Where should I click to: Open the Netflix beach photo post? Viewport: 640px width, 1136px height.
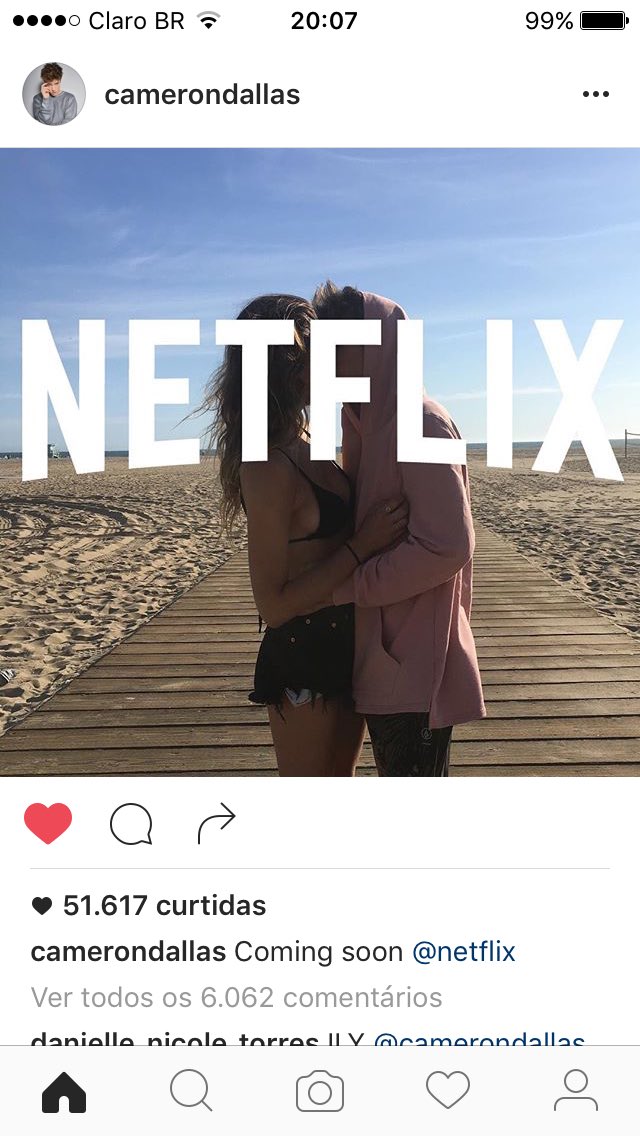tap(320, 462)
